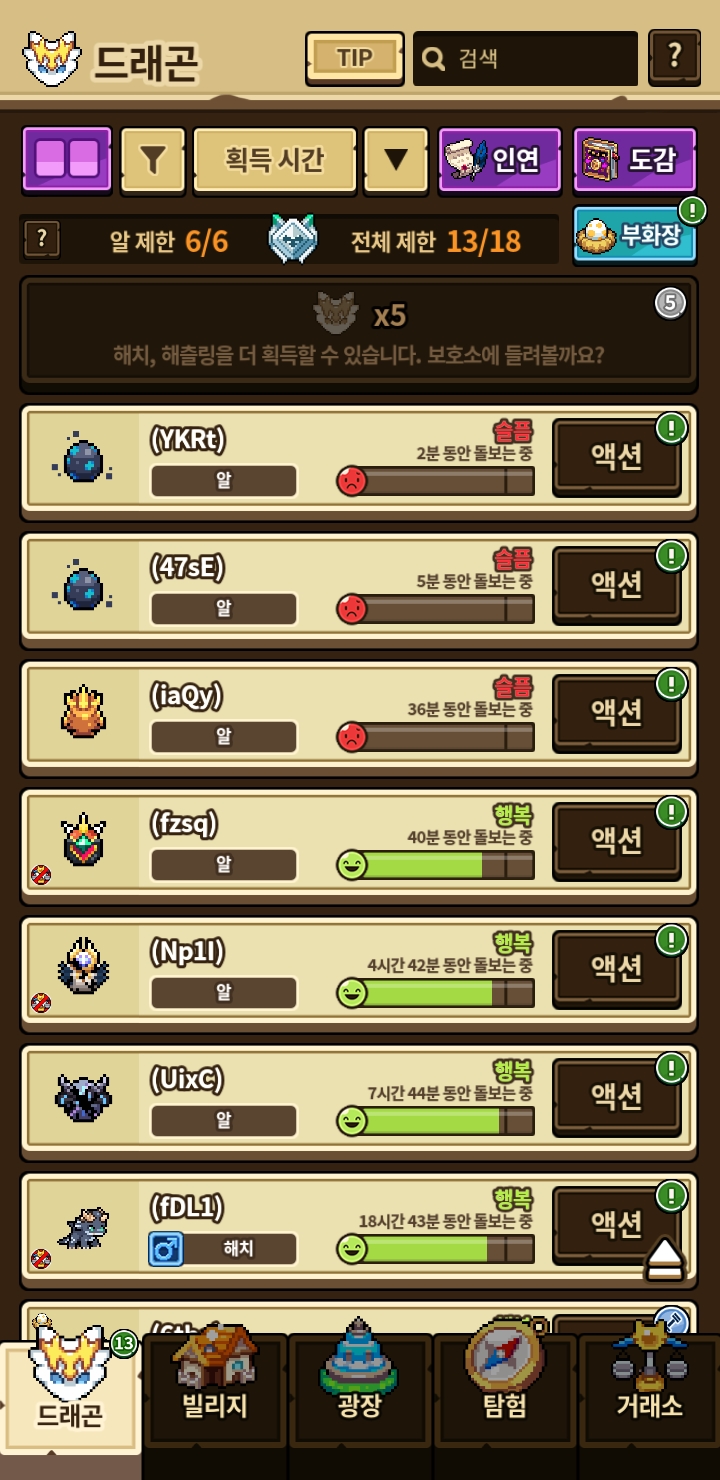Select the 획득 시간 sort option
This screenshot has height=1480, width=720.
pyautogui.click(x=274, y=159)
